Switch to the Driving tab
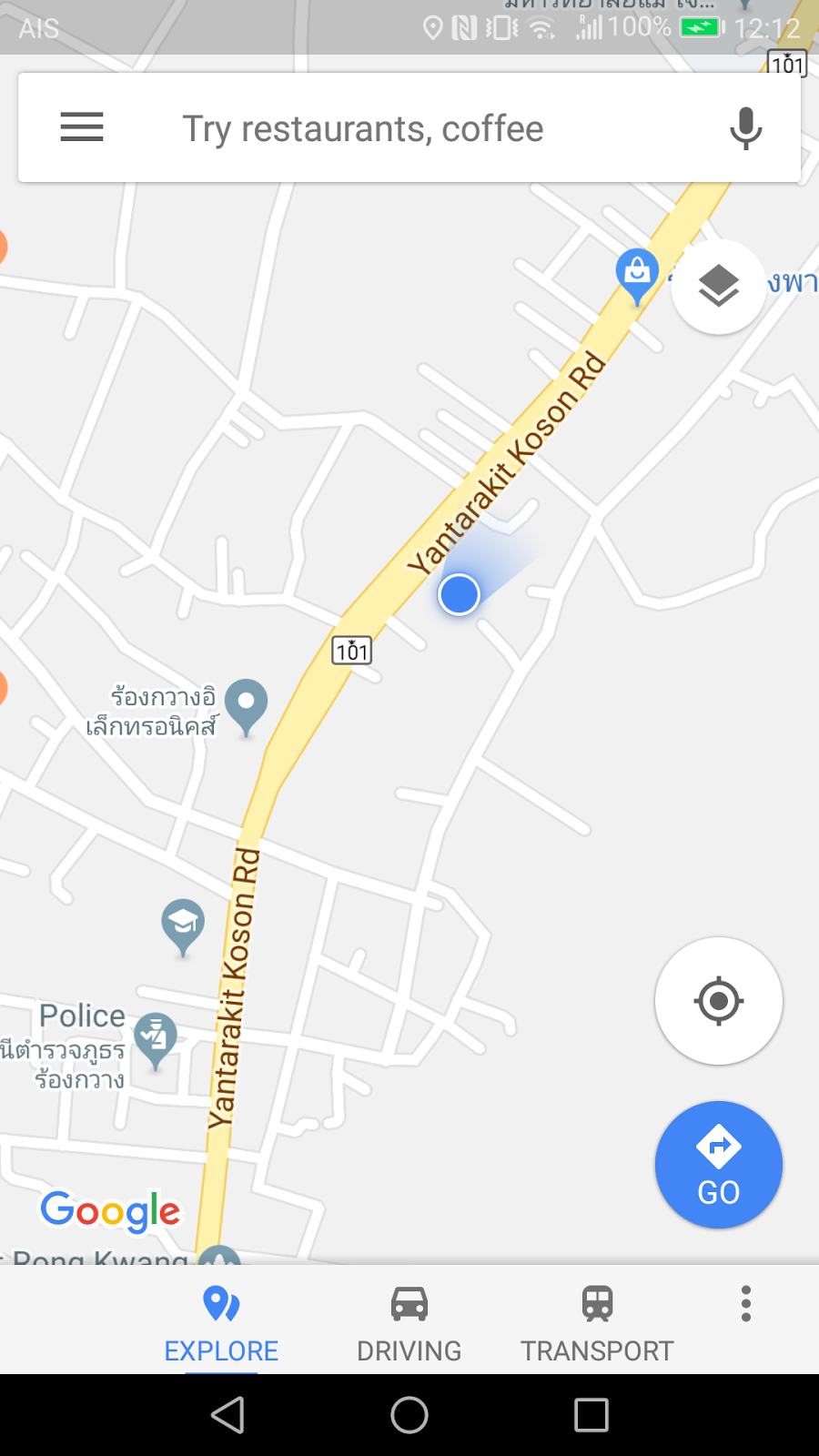819x1456 pixels. 409,1321
